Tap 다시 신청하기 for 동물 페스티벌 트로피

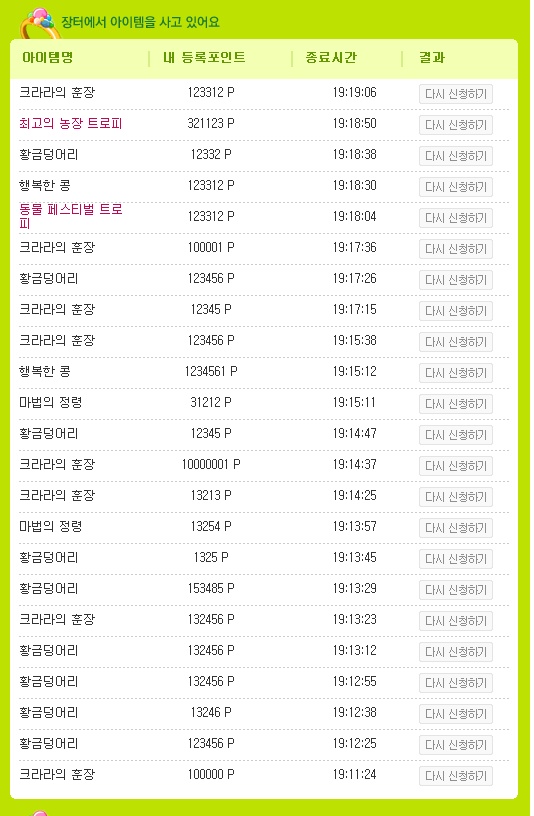455,218
